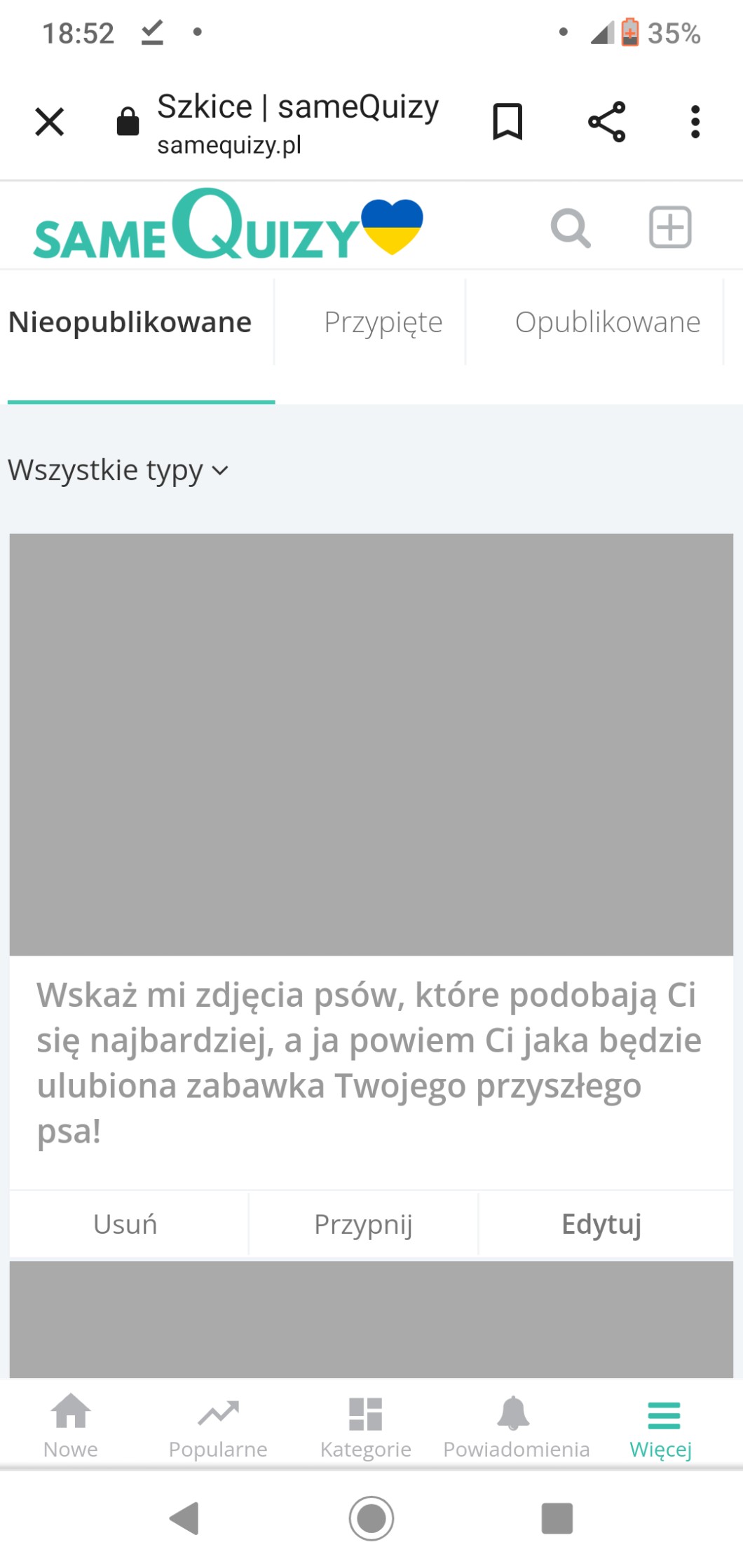This screenshot has width=743, height=1568.
Task: Close the browser custom tab
Action: pos(50,122)
